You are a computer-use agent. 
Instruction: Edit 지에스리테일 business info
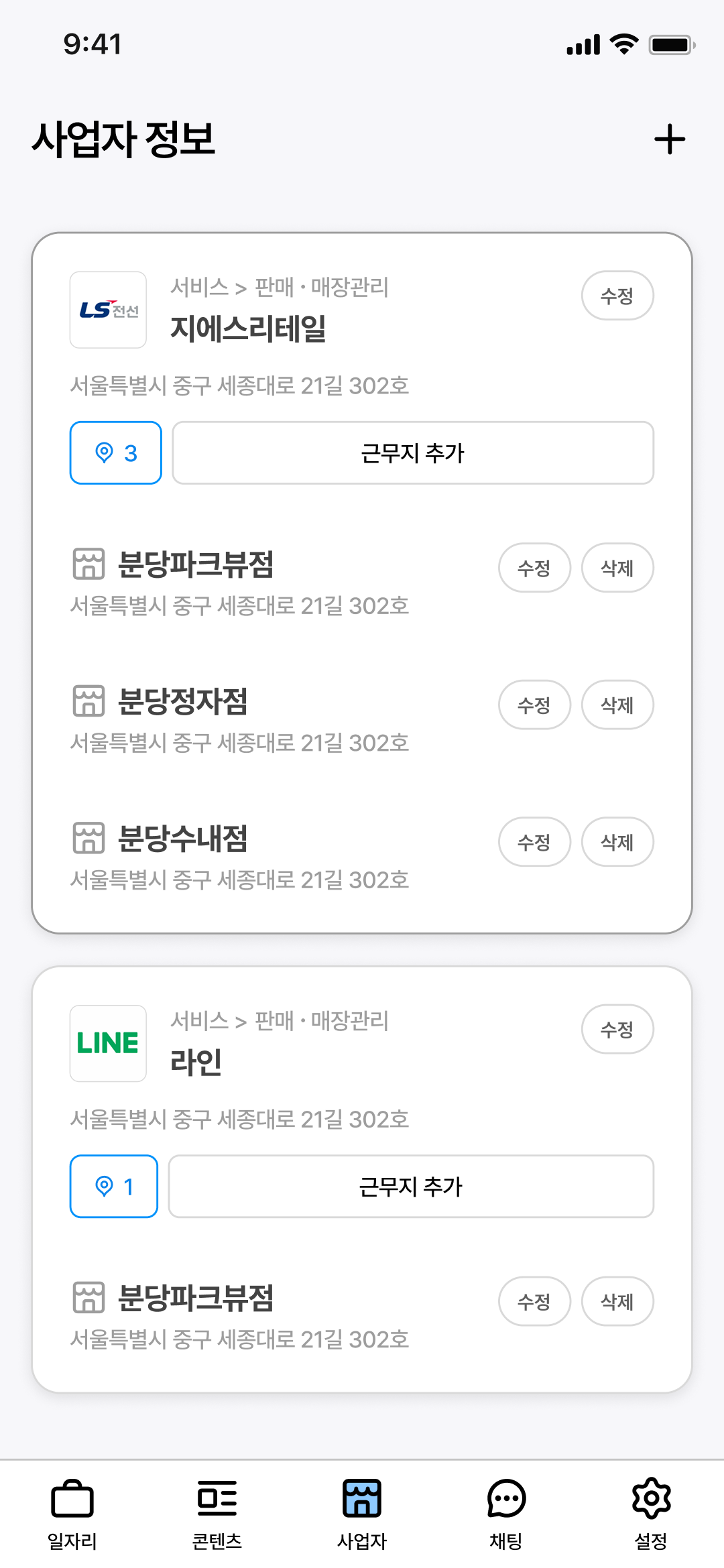tap(617, 296)
